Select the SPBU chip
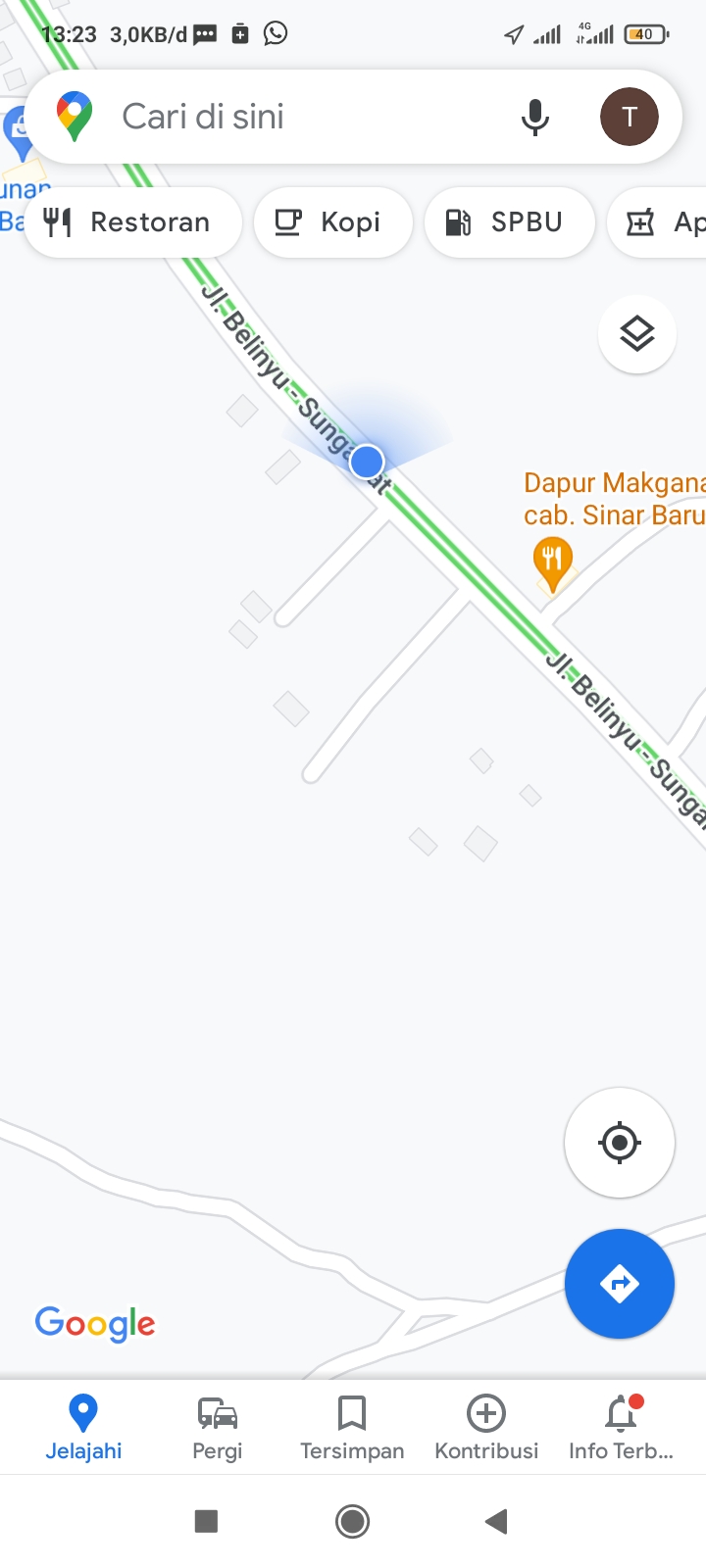Image resolution: width=706 pixels, height=1568 pixels. (508, 222)
